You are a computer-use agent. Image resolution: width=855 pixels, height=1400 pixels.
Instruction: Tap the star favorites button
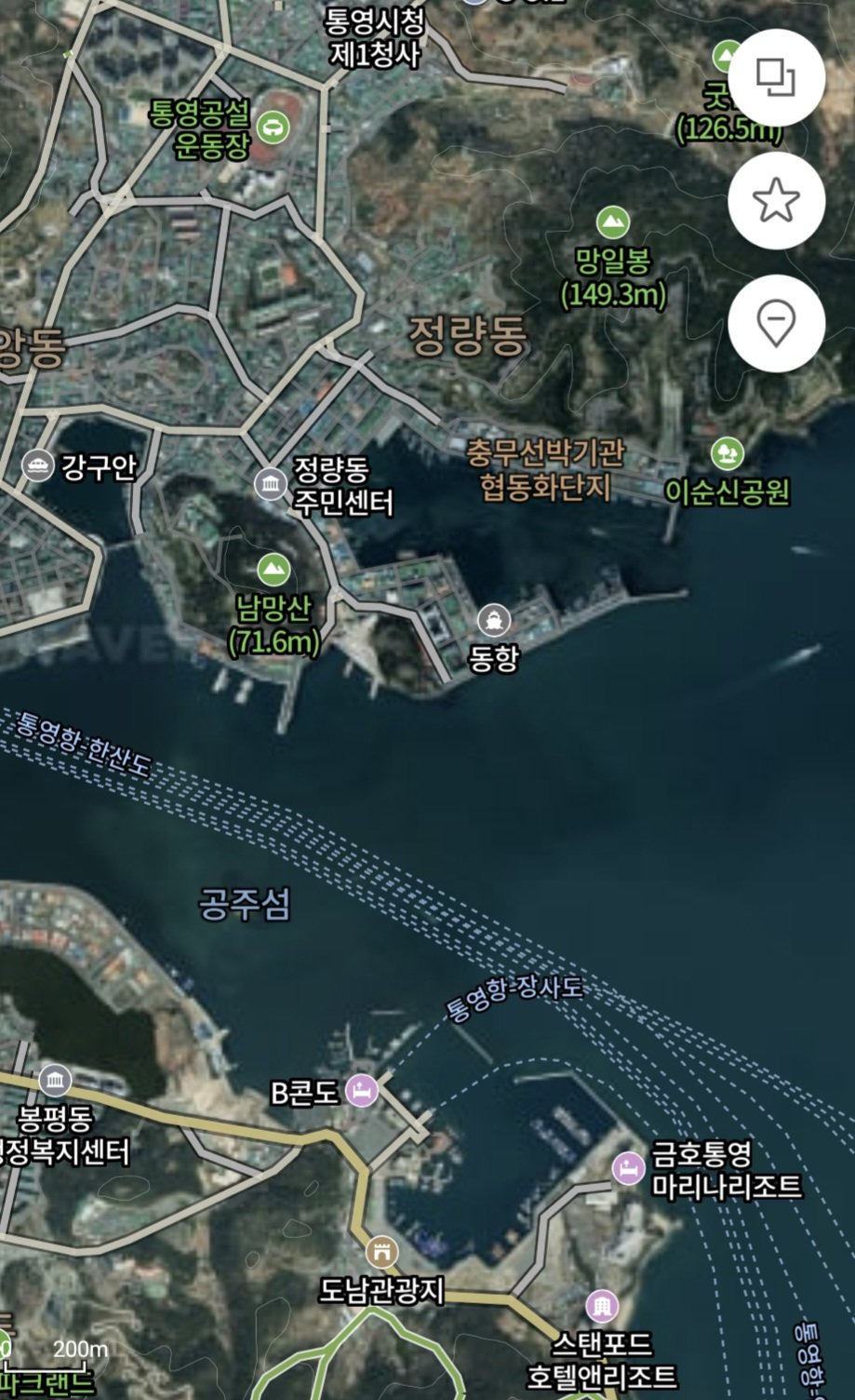pos(776,200)
